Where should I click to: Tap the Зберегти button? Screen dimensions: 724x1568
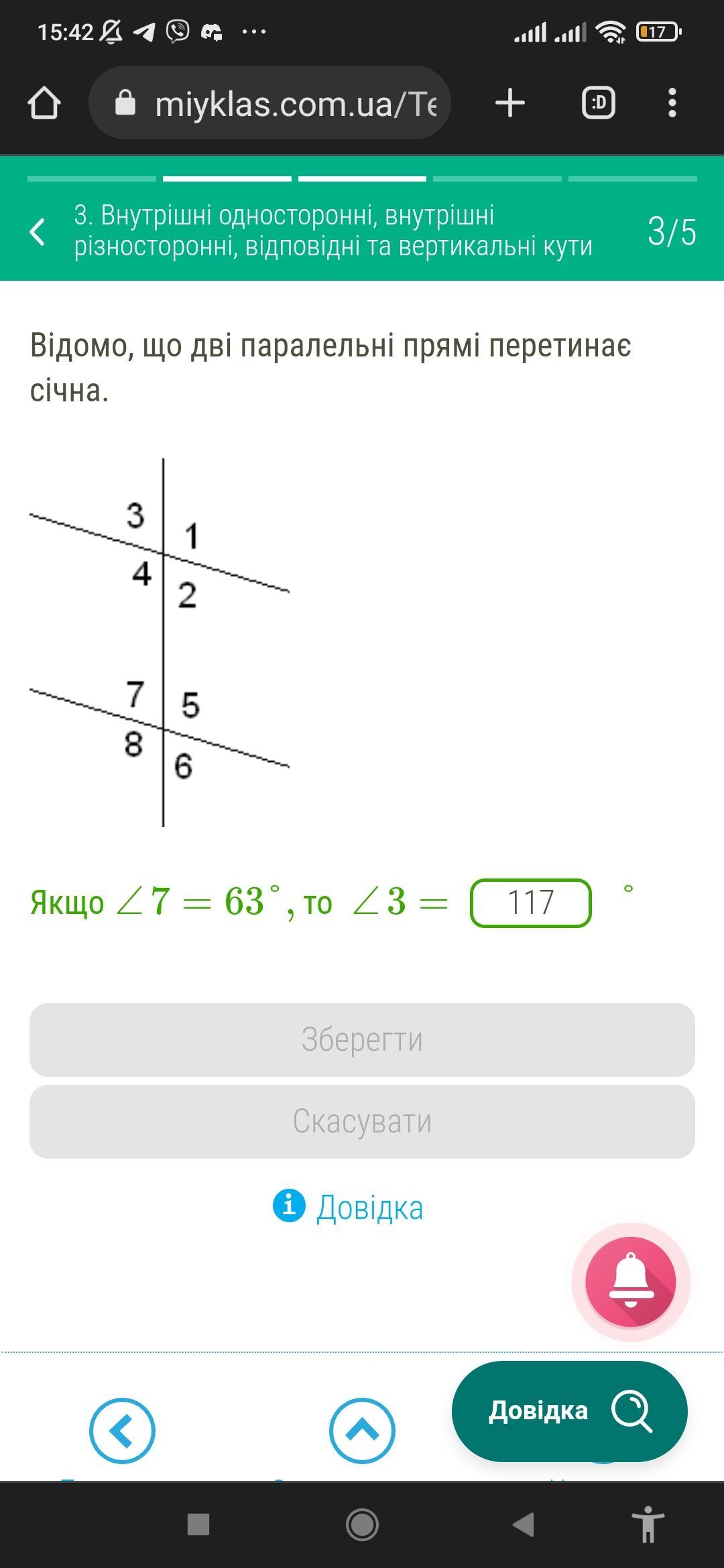point(362,1039)
